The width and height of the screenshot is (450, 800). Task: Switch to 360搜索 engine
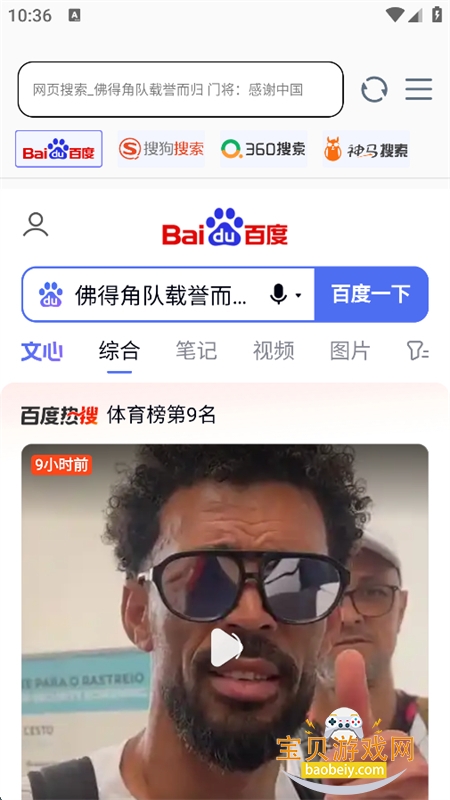pyautogui.click(x=264, y=149)
